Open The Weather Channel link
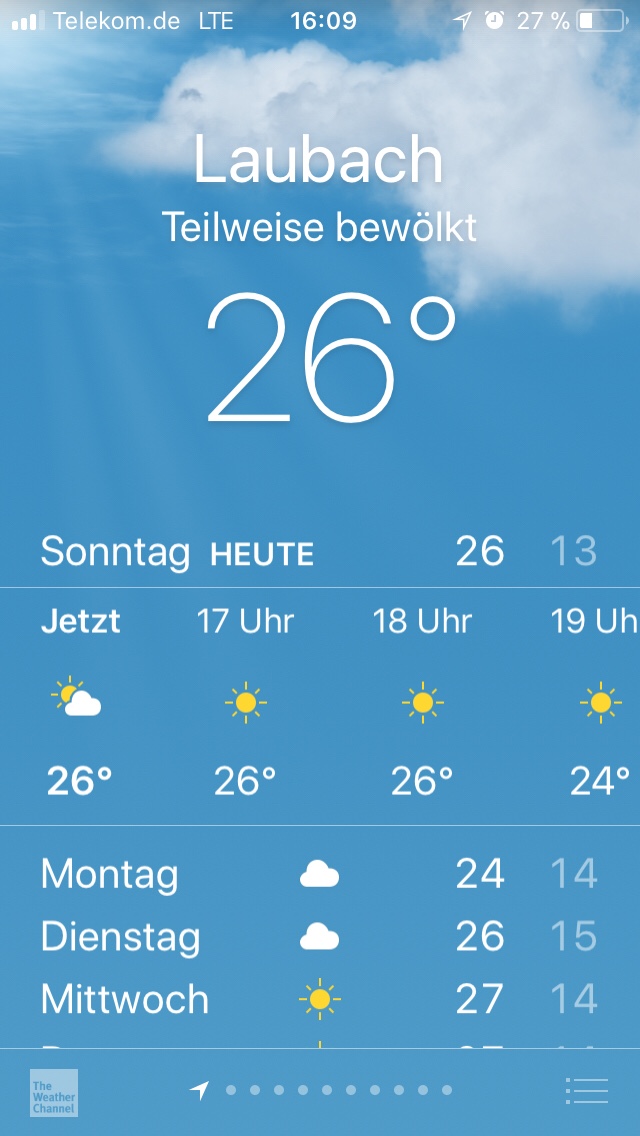Screen dimensions: 640x1136 [x=54, y=1092]
